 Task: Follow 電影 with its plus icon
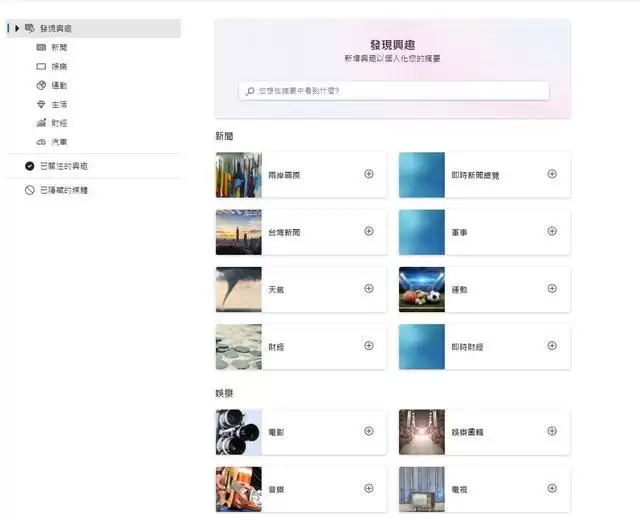369,431
